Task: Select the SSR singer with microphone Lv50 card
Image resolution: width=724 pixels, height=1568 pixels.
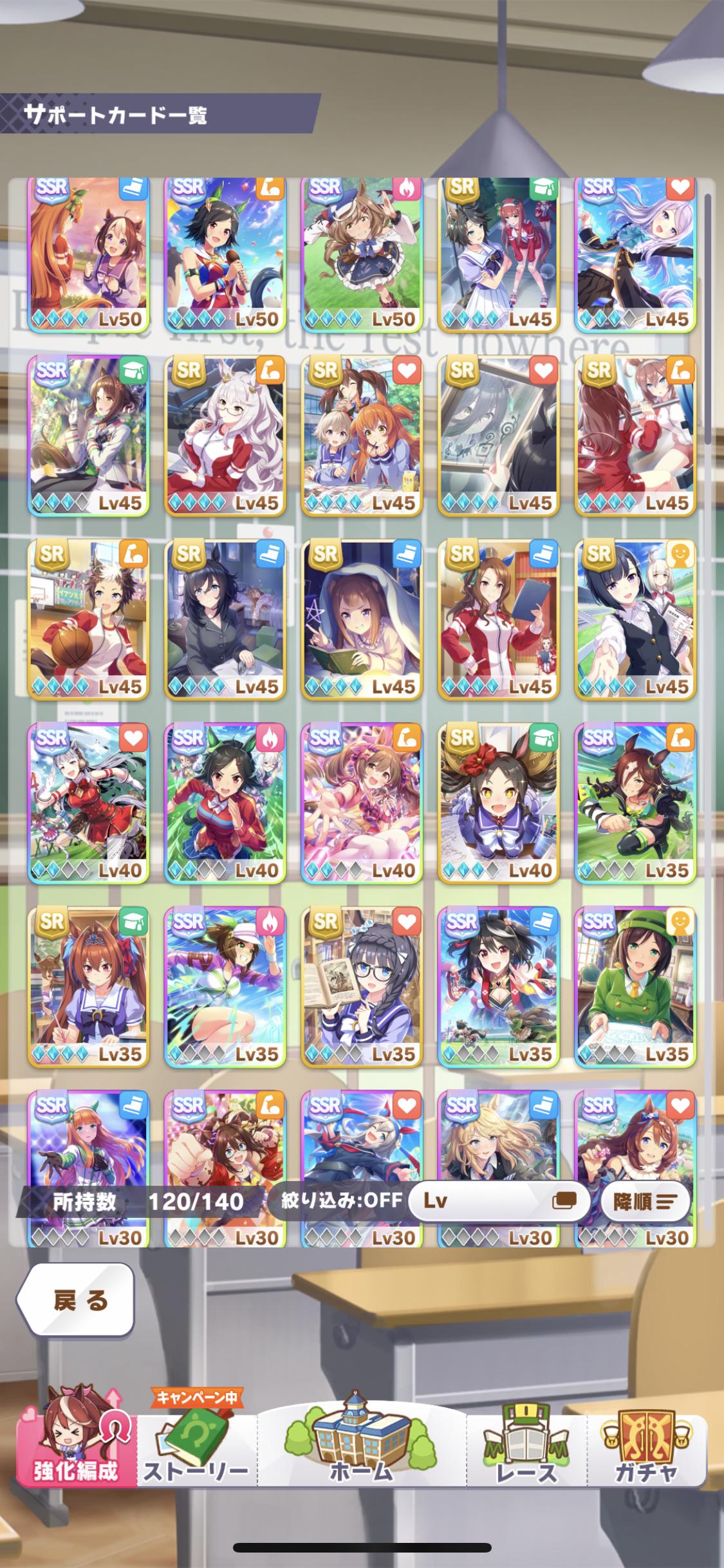Action: coord(225,252)
